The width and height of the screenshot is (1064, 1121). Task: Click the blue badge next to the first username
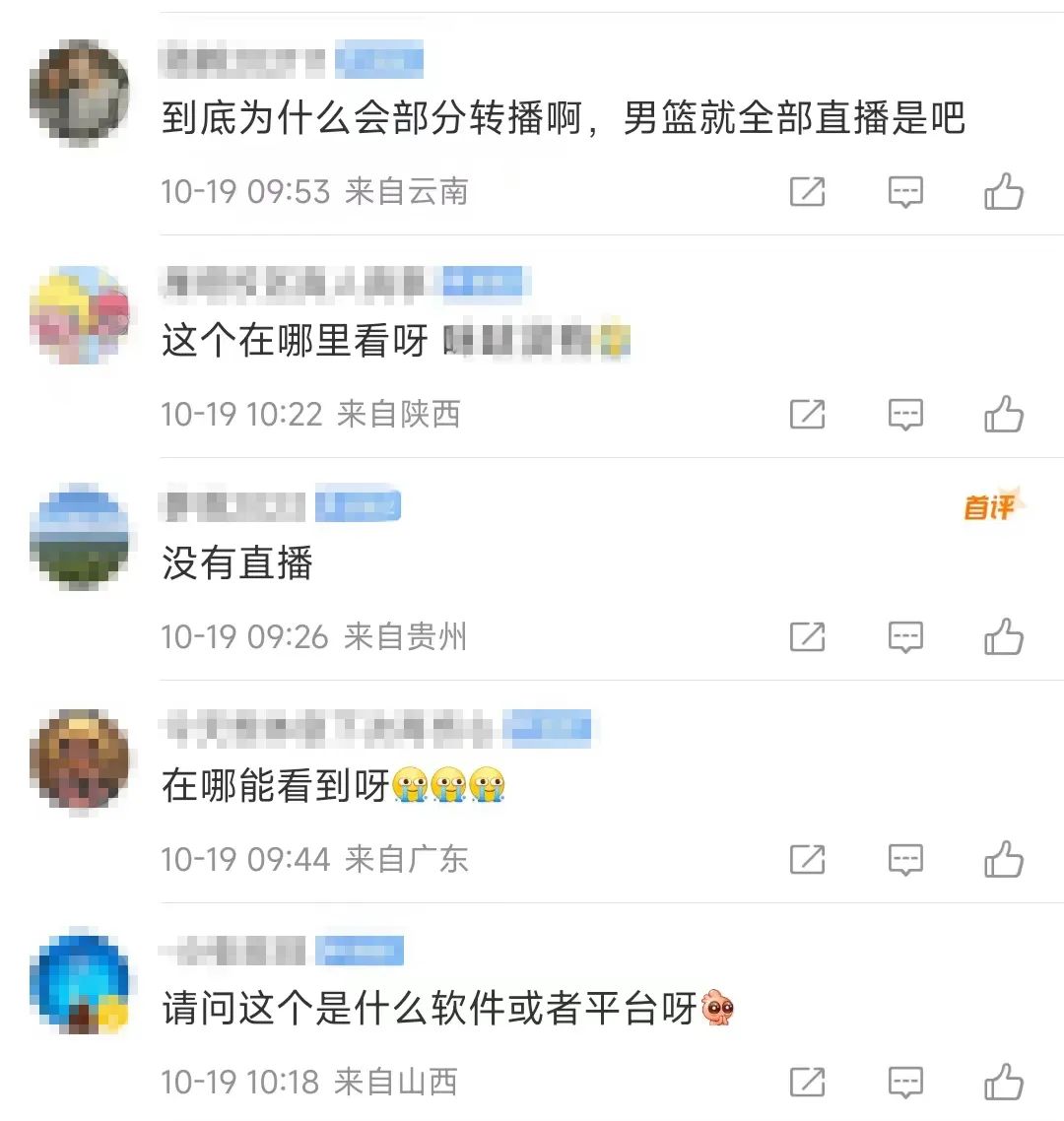point(380,61)
